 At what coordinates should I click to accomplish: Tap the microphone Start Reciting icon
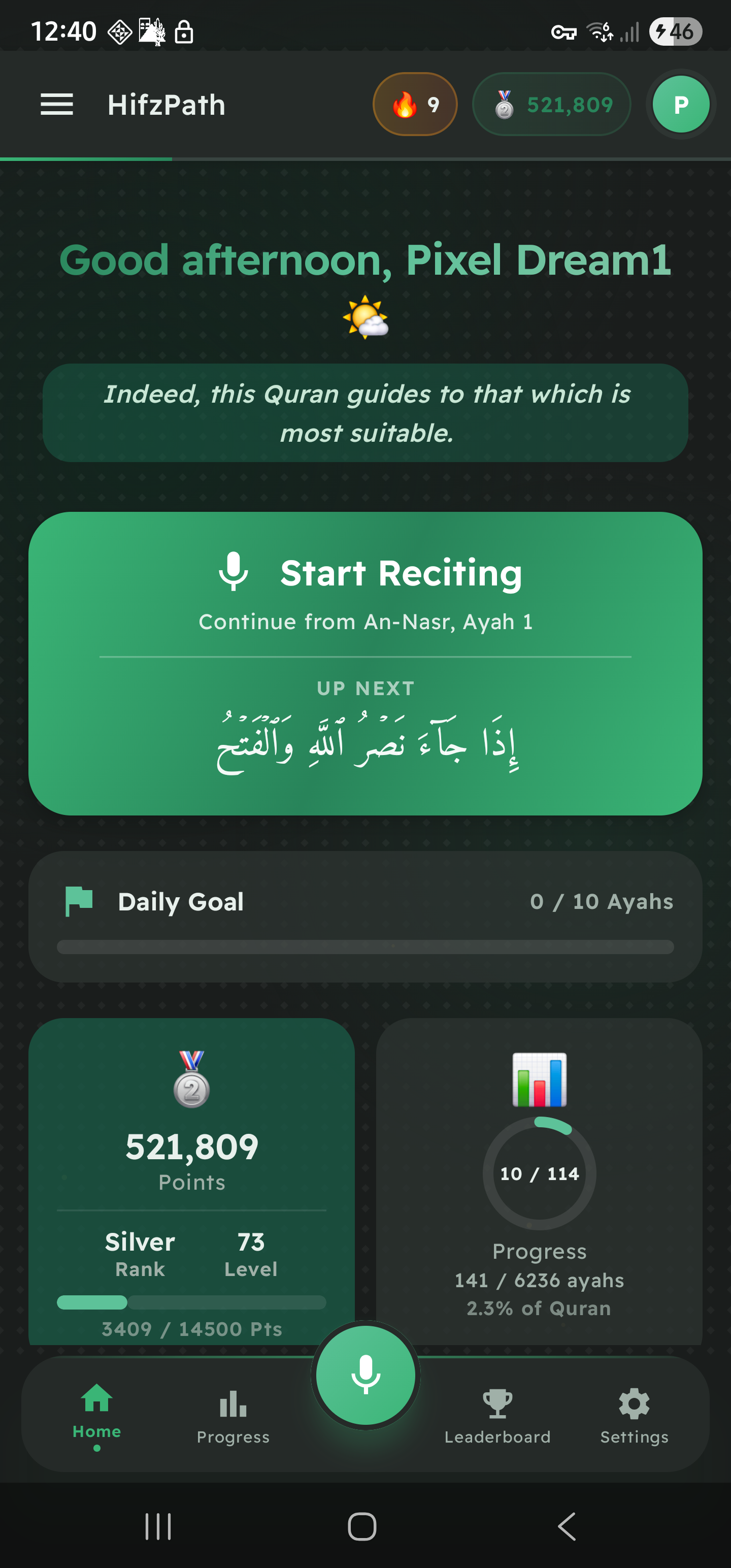click(236, 573)
